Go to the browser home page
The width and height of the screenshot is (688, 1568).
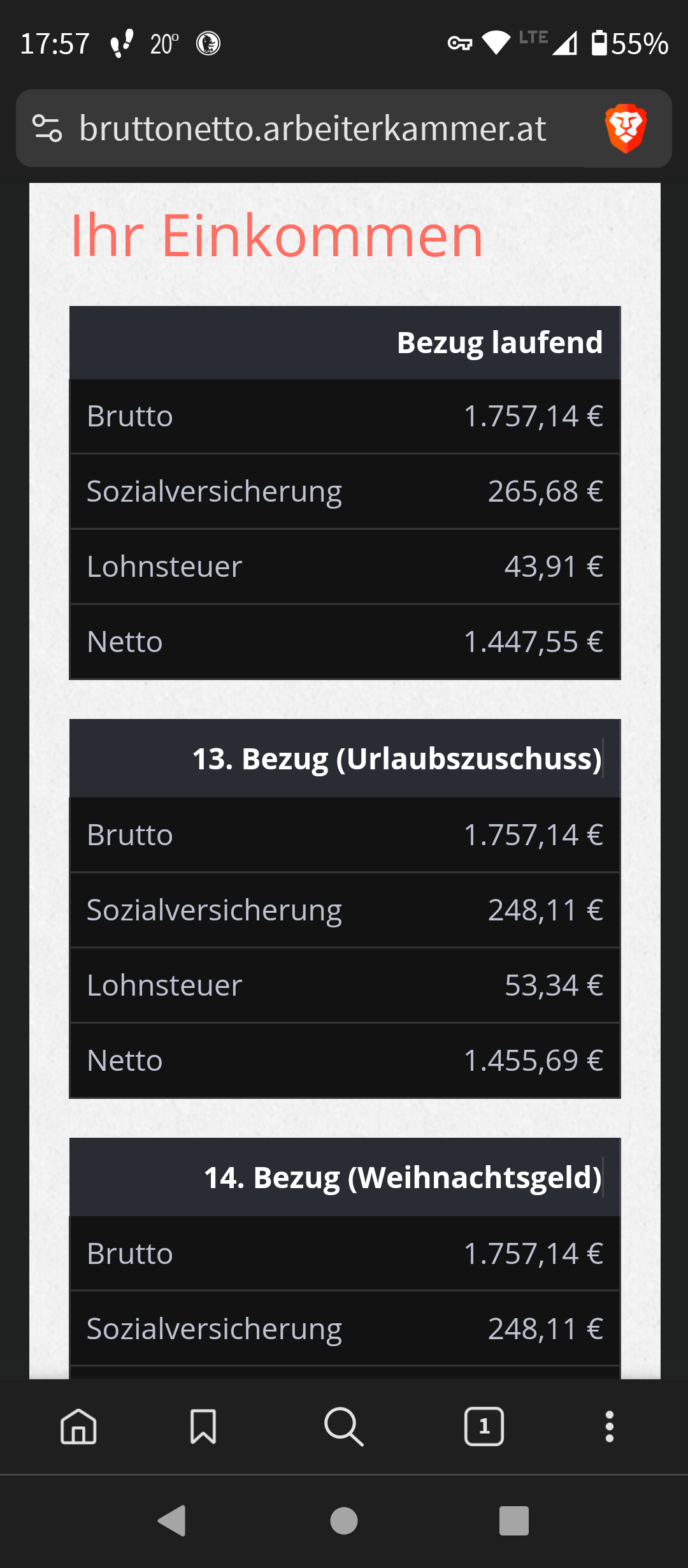[78, 1426]
